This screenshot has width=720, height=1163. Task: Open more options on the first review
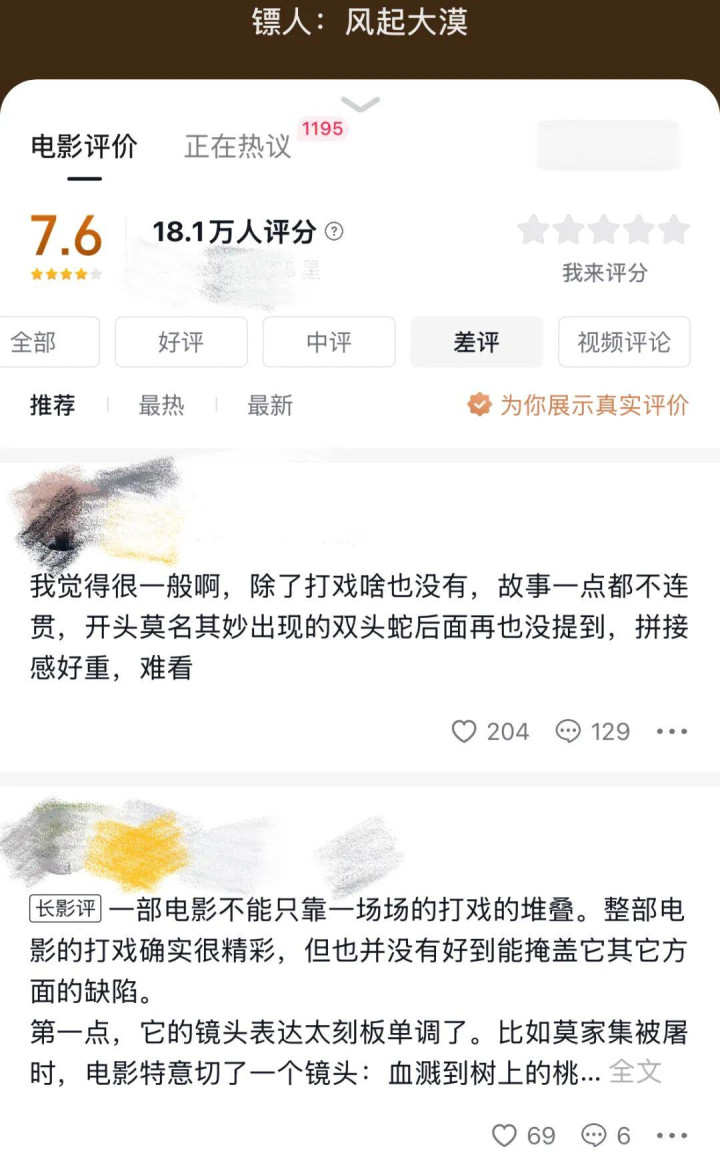coord(672,731)
